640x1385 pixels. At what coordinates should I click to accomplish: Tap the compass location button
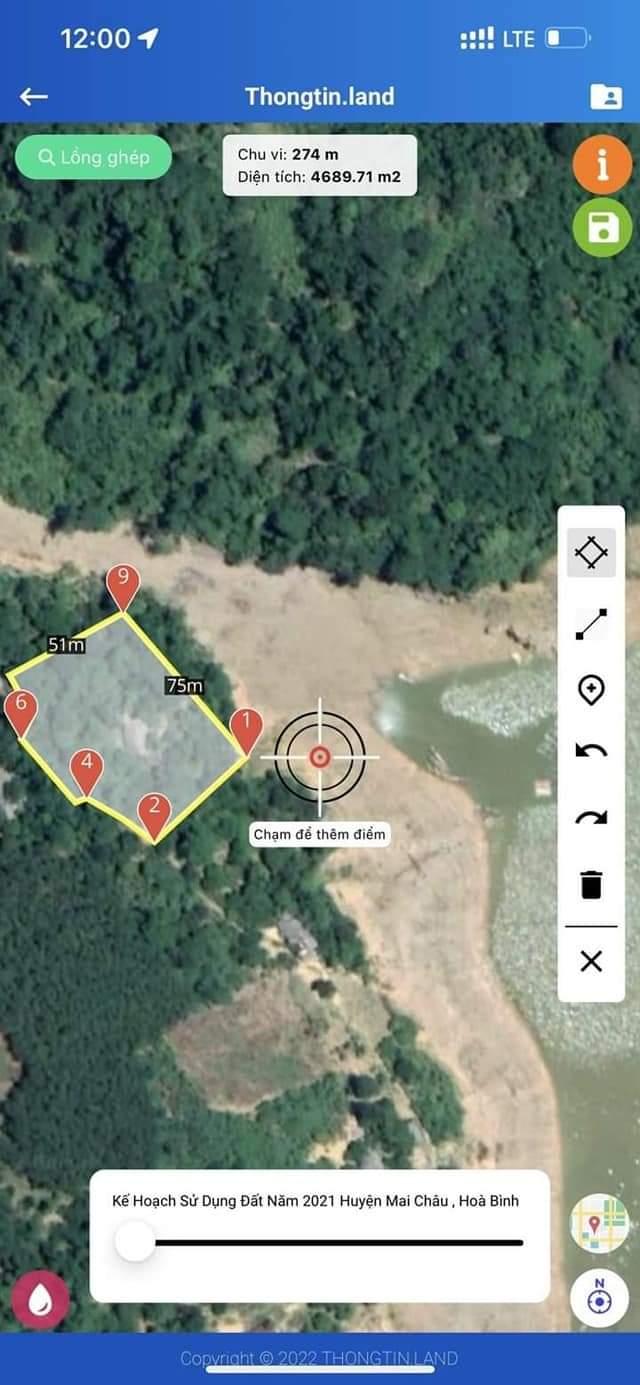(599, 1298)
